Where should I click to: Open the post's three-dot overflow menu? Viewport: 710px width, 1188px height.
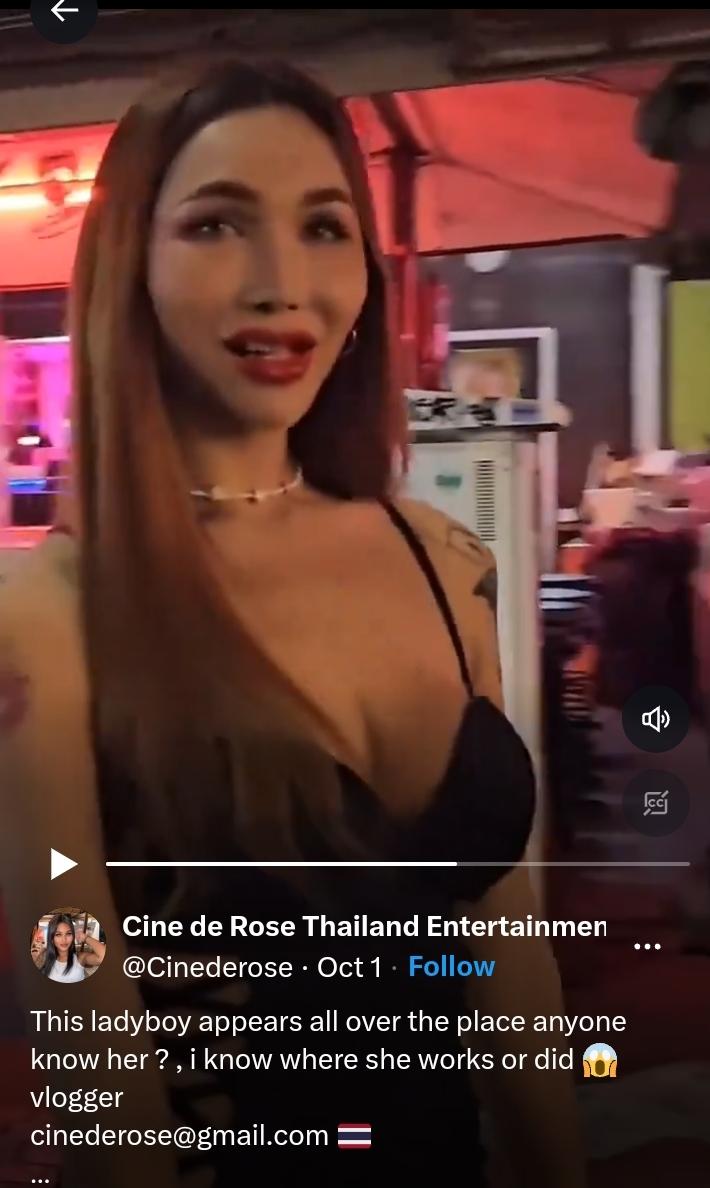click(647, 946)
